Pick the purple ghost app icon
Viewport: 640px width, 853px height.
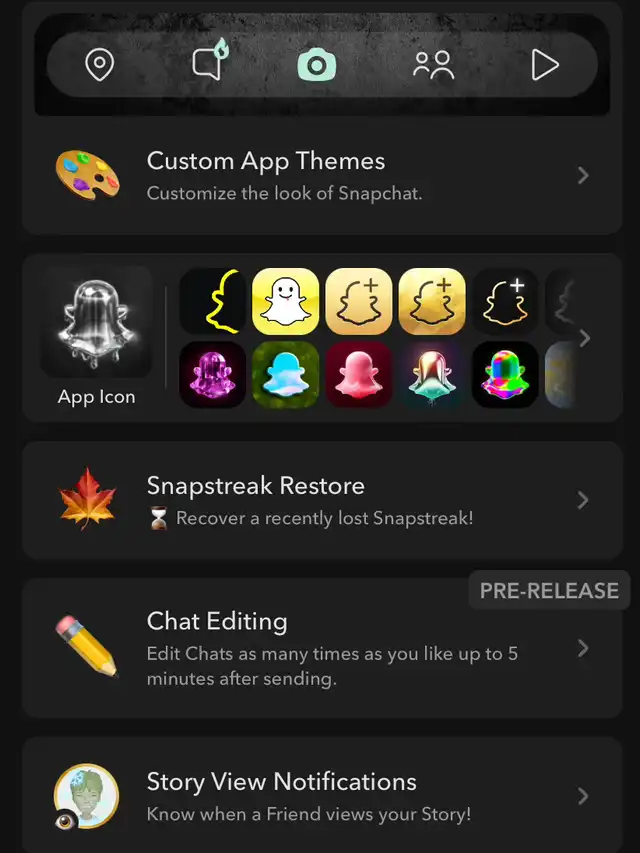coord(212,374)
